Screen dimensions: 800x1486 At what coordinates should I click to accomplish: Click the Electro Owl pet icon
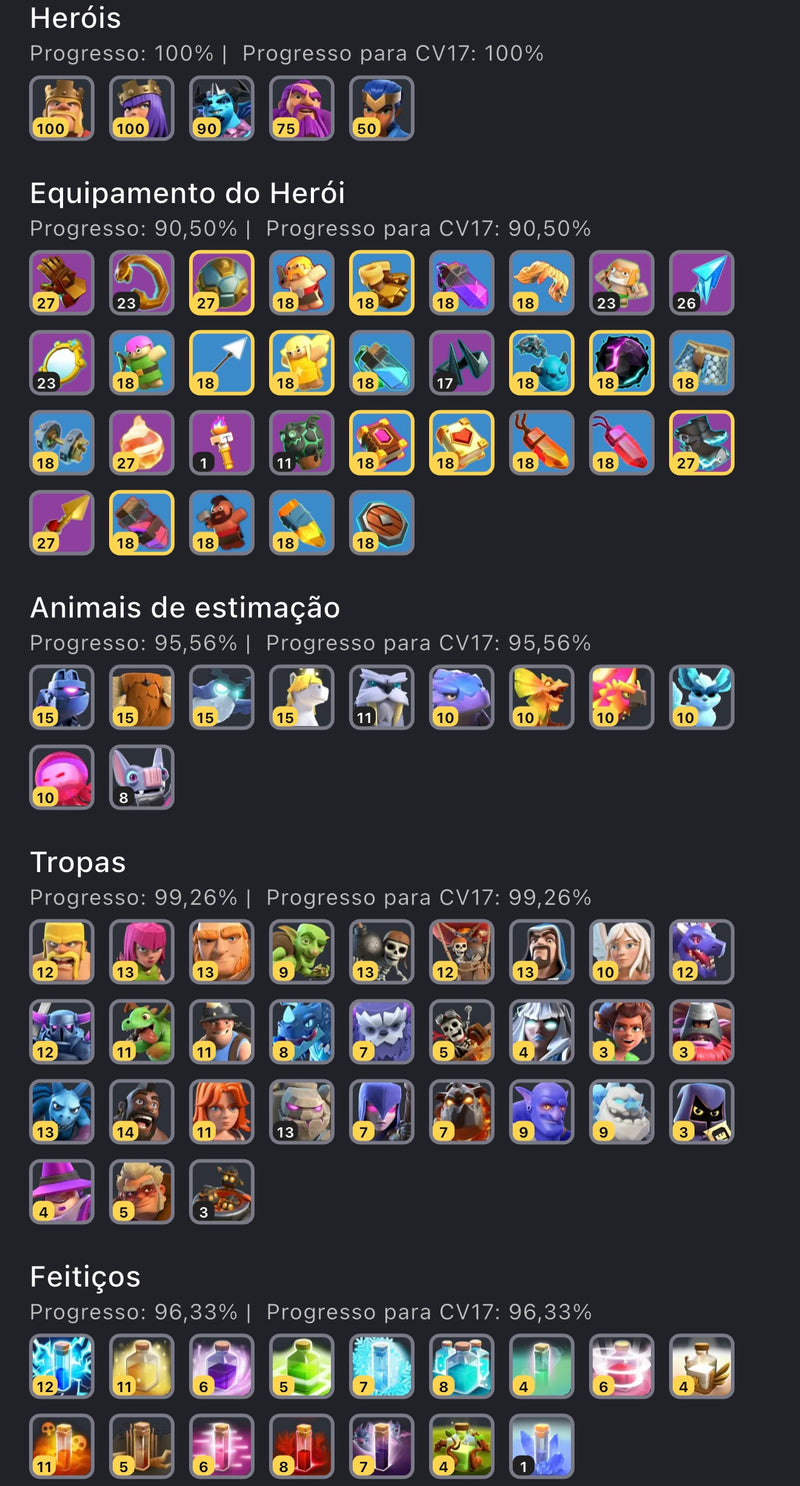(221, 697)
